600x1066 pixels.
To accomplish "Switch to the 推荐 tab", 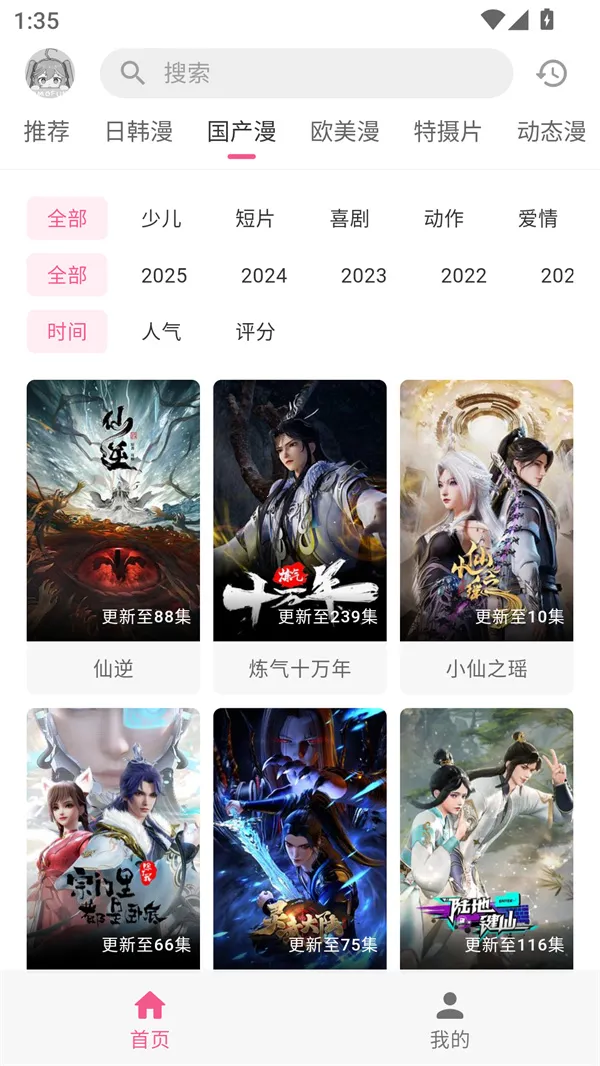I will (x=47, y=131).
